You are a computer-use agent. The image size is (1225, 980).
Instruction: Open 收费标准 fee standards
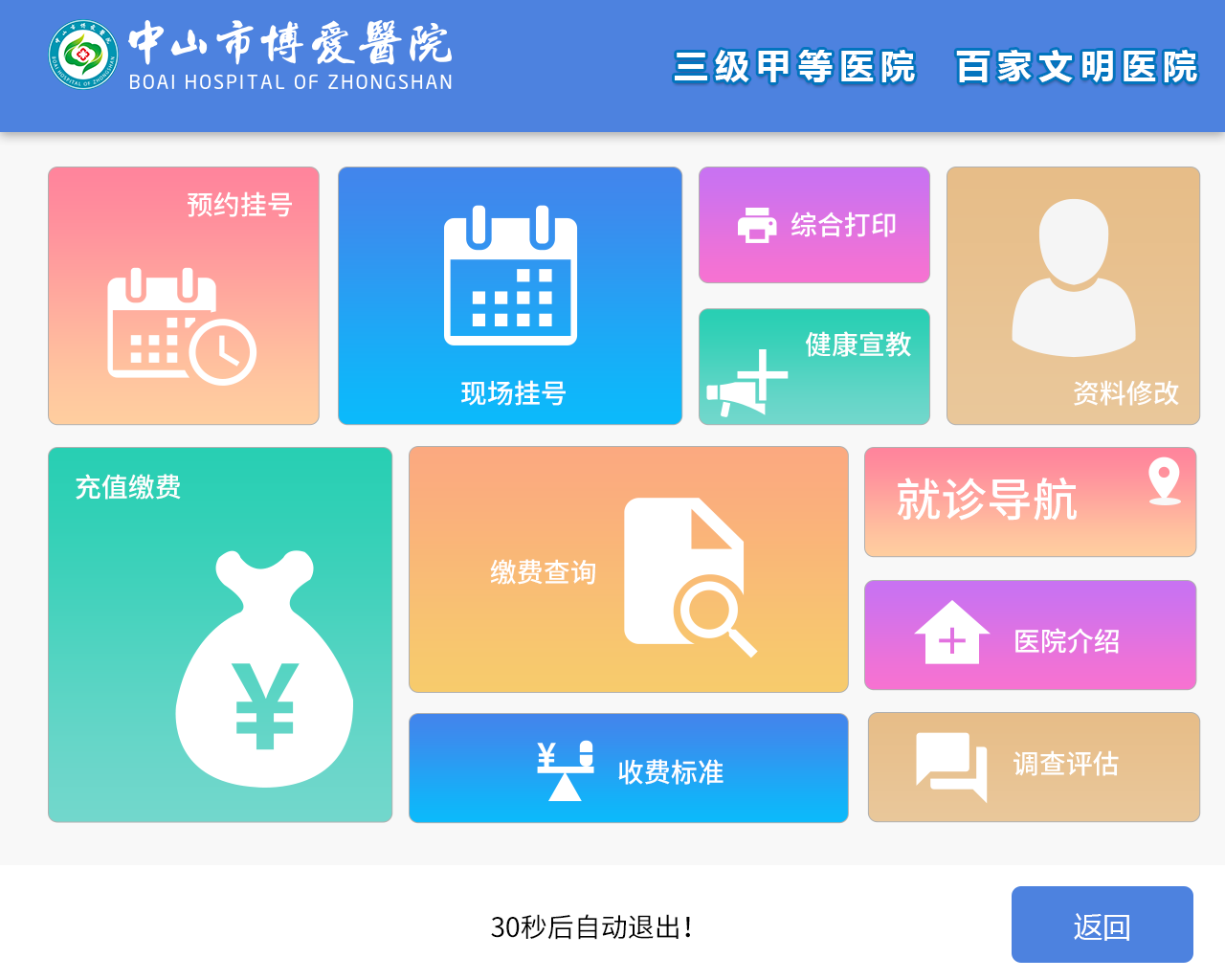[629, 768]
